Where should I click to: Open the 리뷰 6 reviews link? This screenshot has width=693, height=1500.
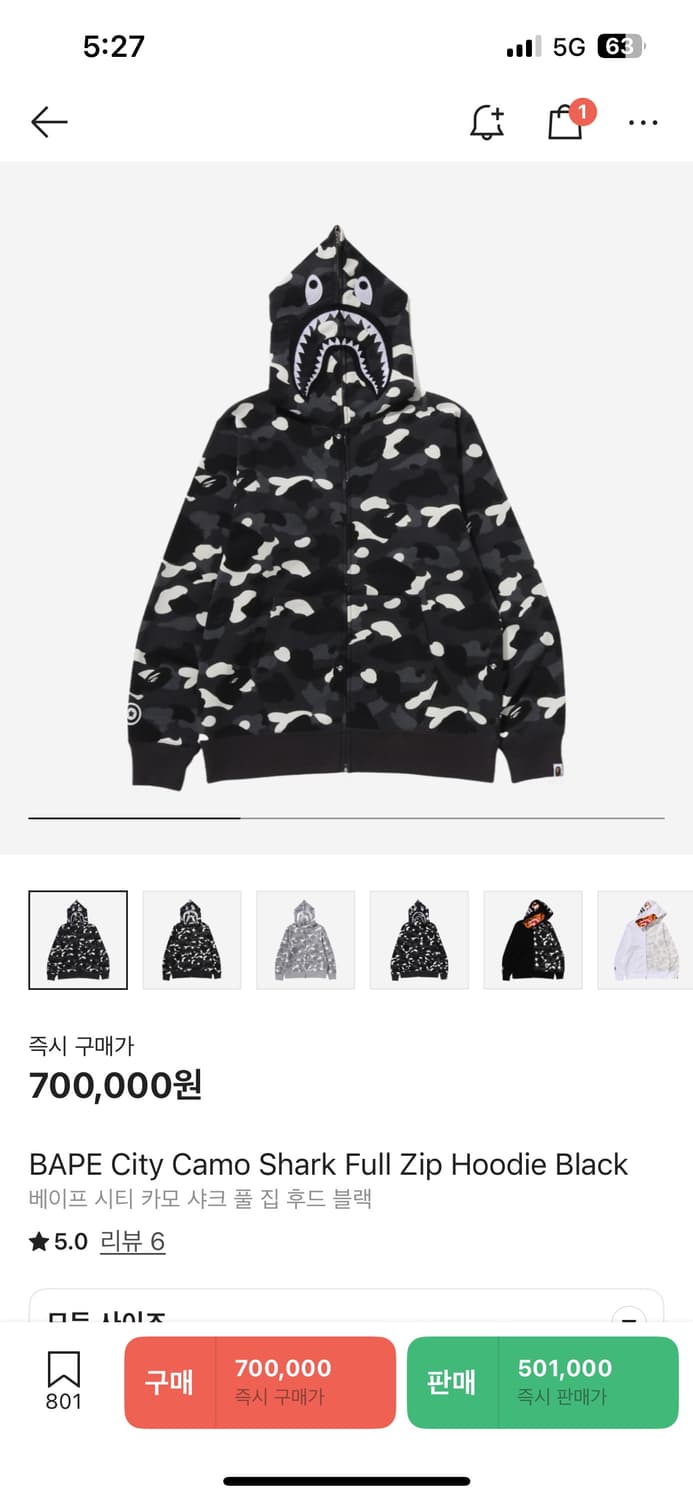[x=131, y=1241]
